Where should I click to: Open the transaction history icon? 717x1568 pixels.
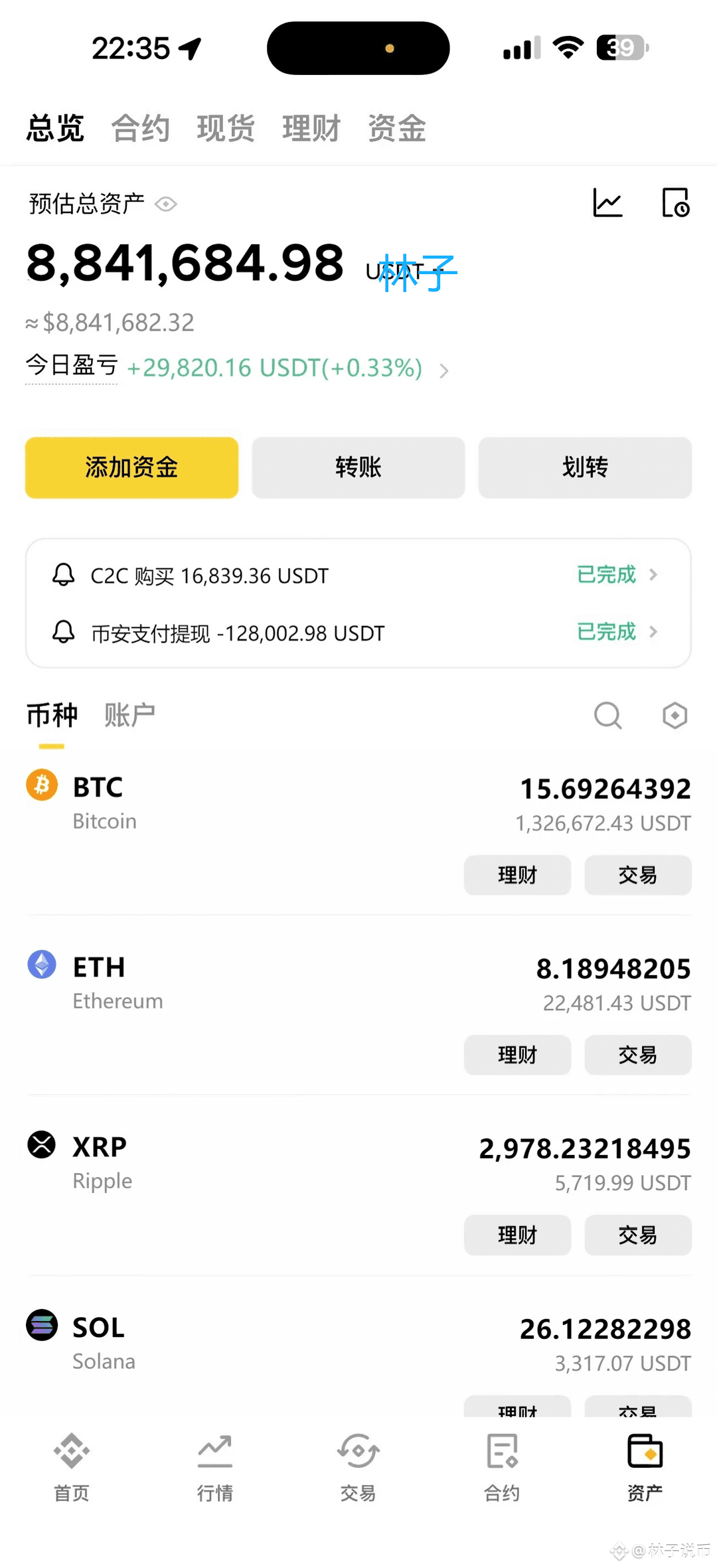(676, 202)
